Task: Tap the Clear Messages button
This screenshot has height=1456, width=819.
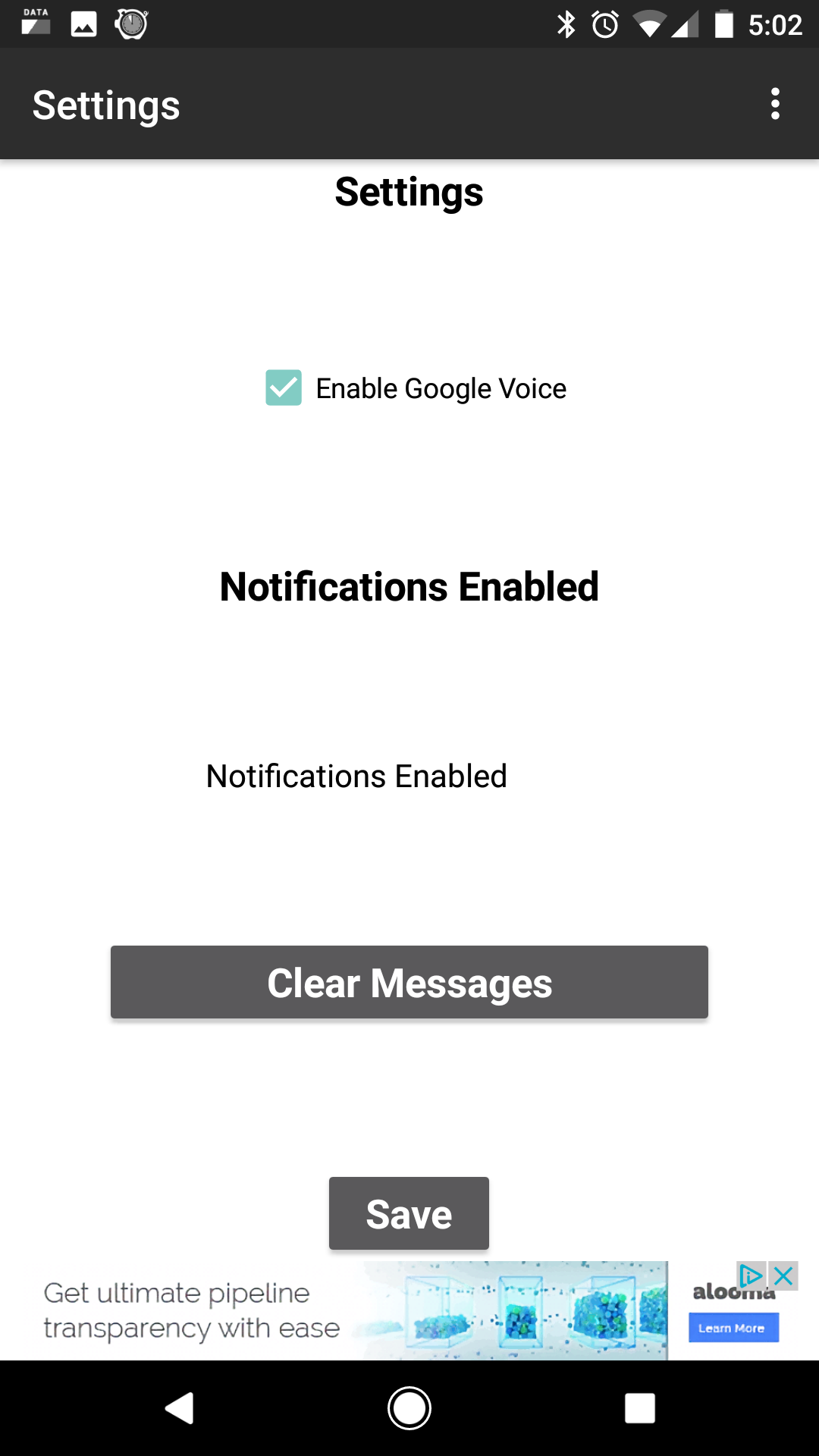Action: pyautogui.click(x=409, y=982)
